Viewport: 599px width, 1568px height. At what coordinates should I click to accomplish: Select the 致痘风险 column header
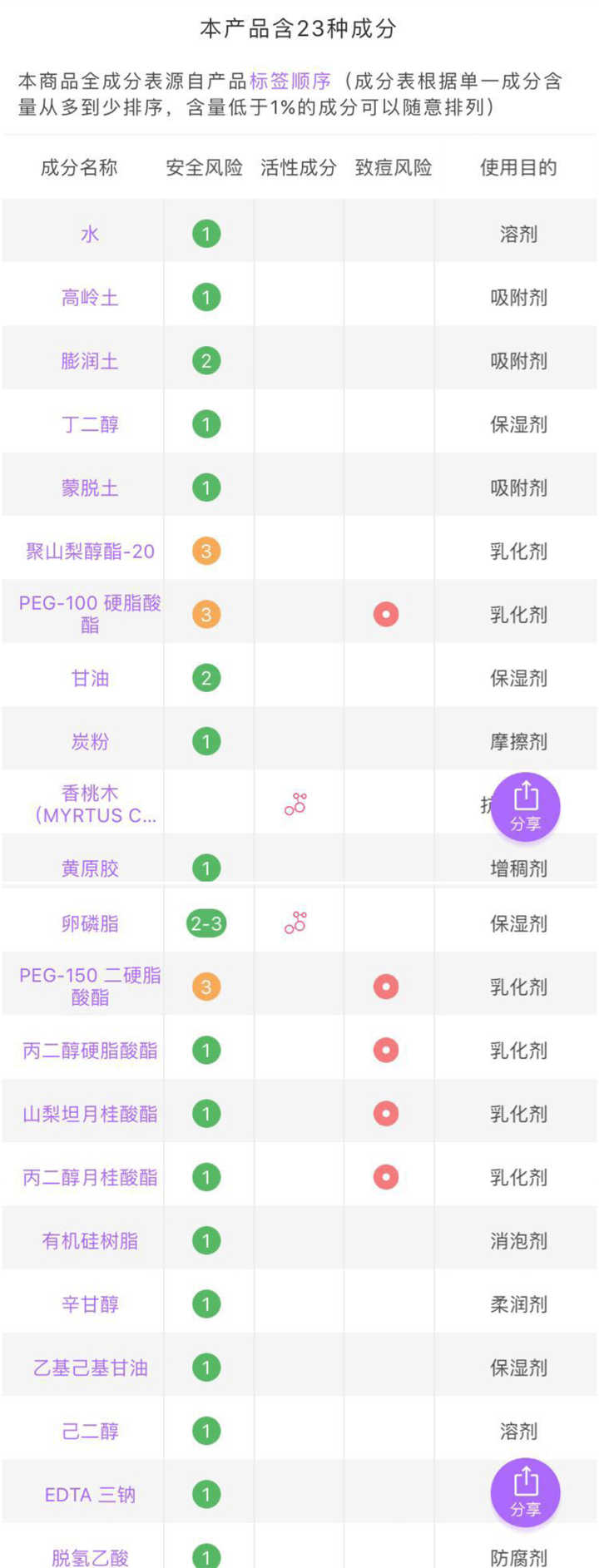pyautogui.click(x=393, y=167)
